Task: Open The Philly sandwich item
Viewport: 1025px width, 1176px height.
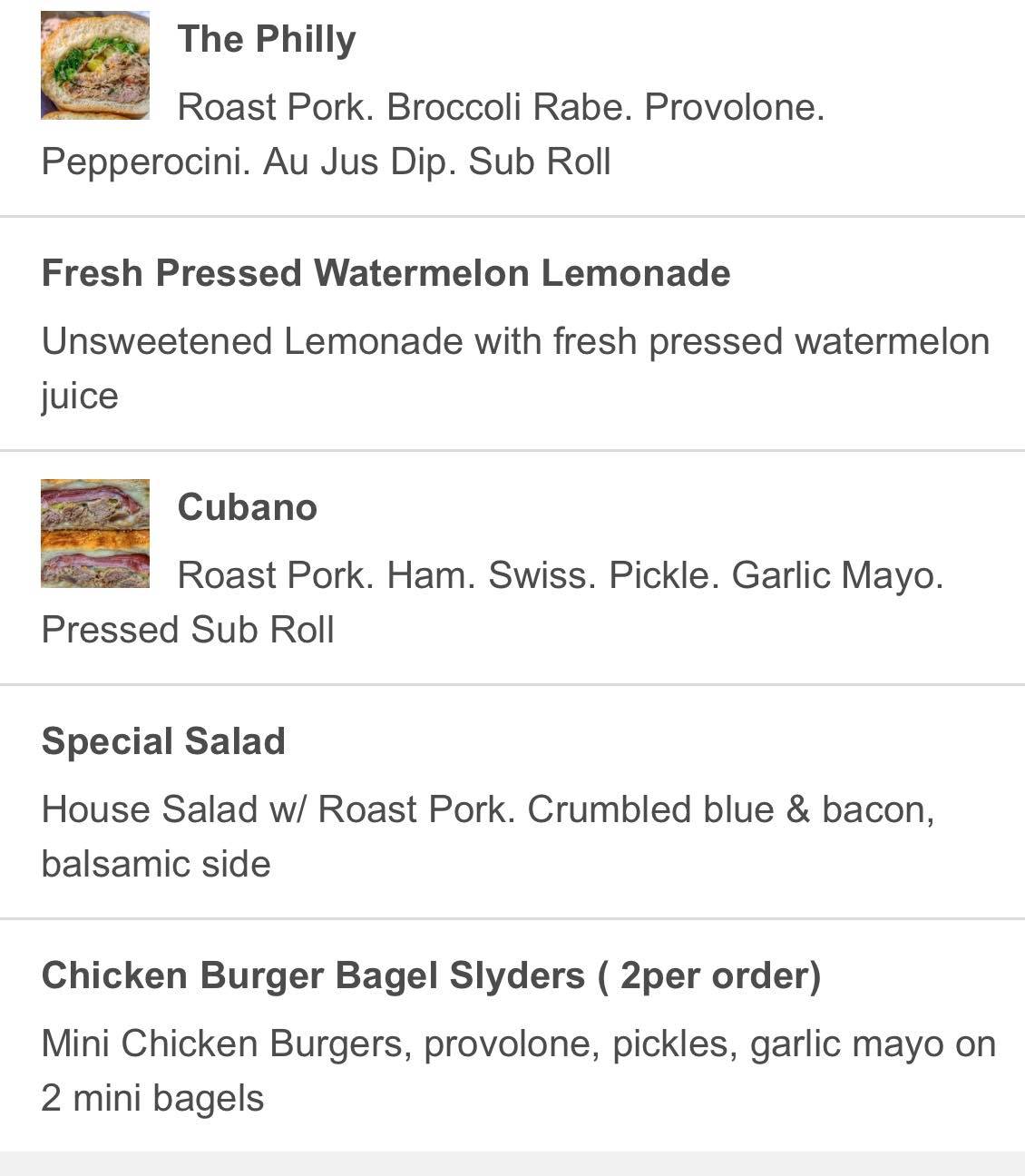Action: [x=267, y=40]
